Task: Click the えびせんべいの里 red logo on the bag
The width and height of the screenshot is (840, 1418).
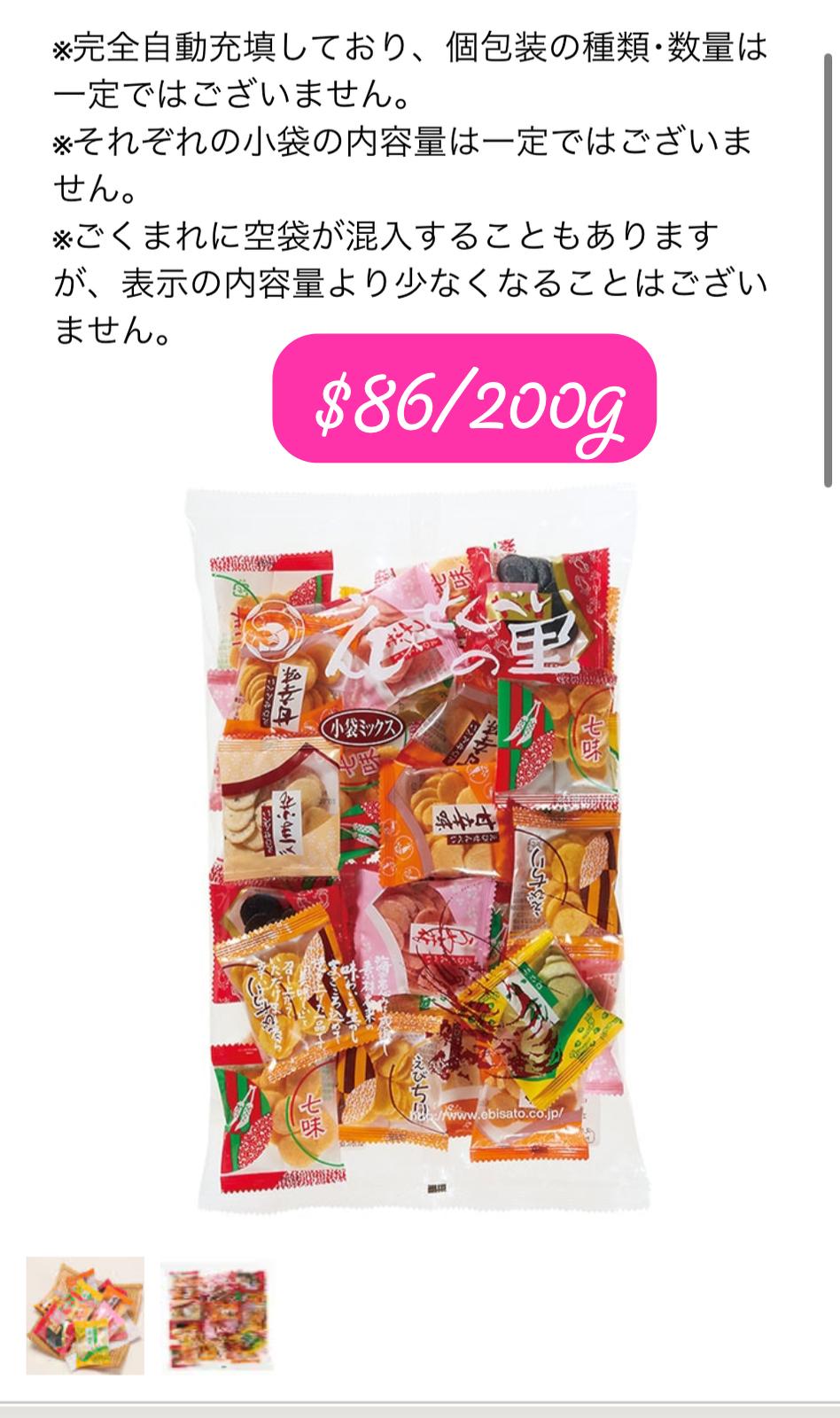Action: click(443, 638)
